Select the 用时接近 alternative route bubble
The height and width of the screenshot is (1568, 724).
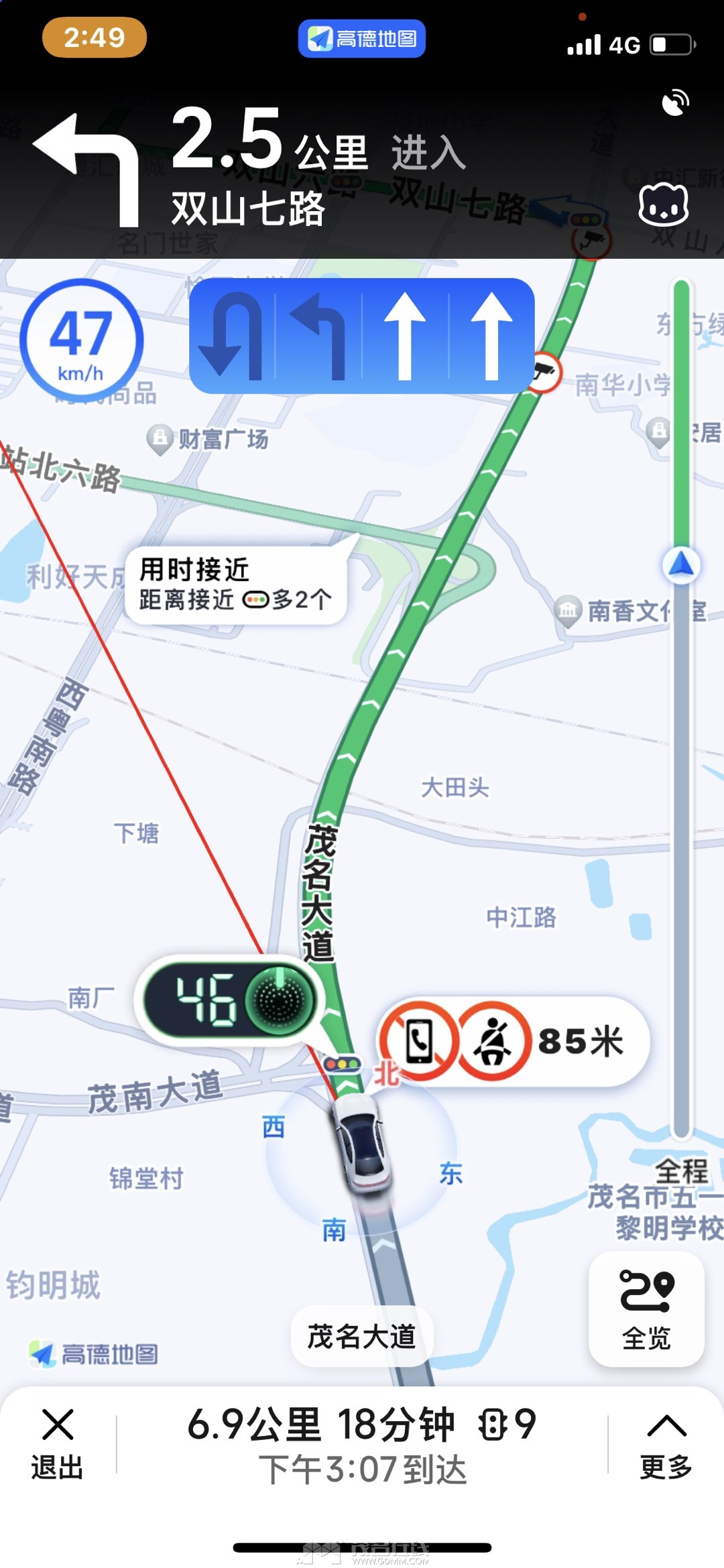(235, 585)
